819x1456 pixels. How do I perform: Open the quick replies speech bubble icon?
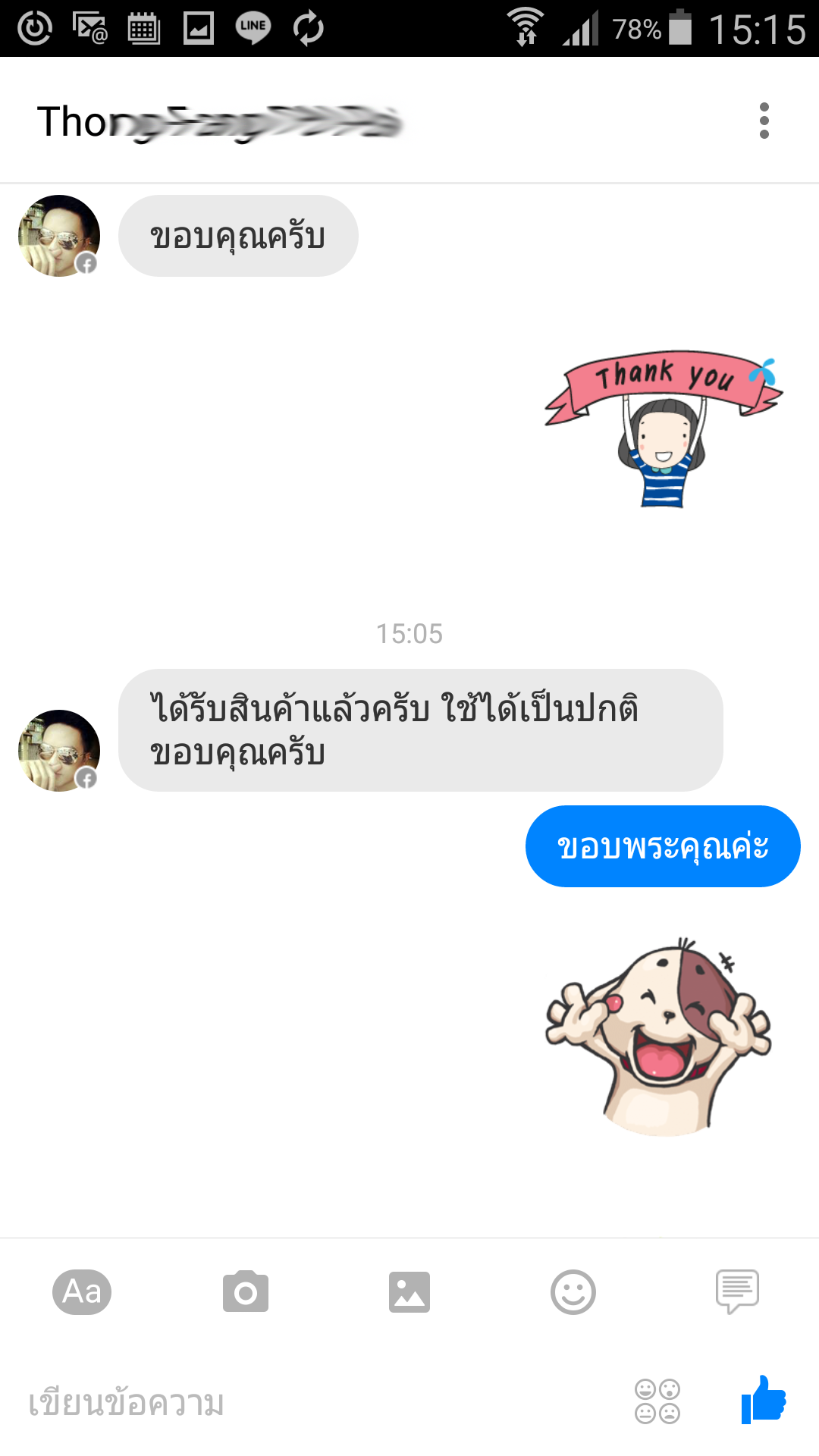737,1291
